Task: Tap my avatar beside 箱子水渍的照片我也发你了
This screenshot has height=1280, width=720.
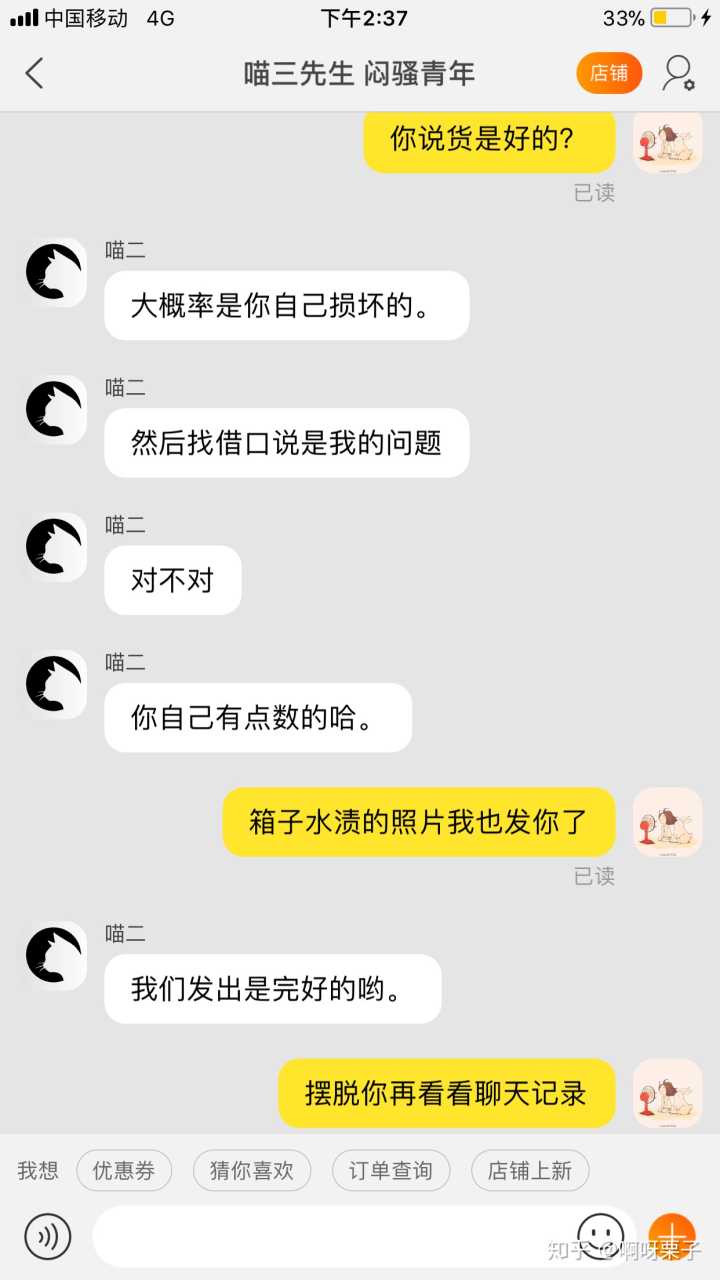Action: (667, 822)
